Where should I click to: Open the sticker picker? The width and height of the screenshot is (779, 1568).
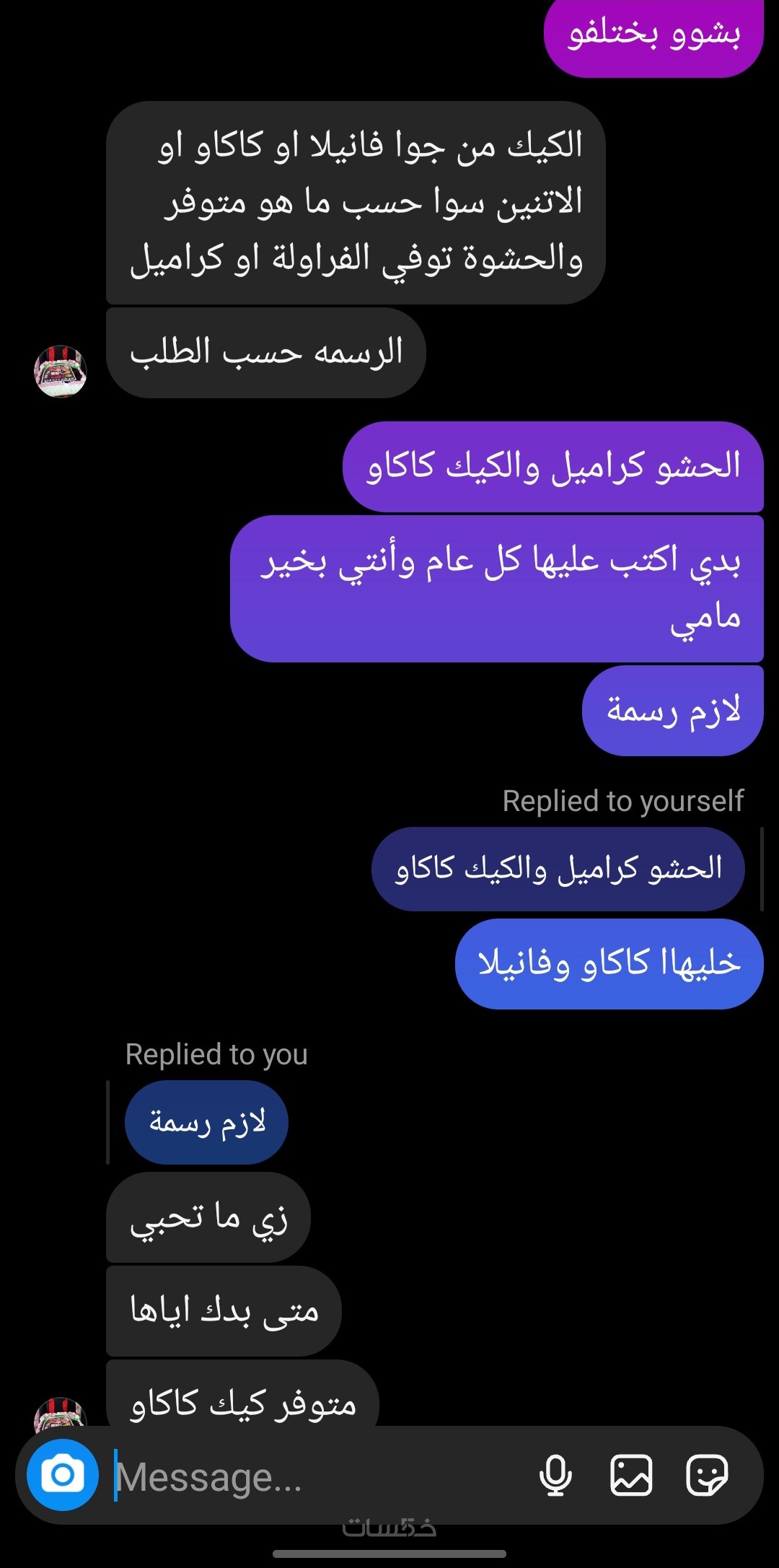point(707,1475)
